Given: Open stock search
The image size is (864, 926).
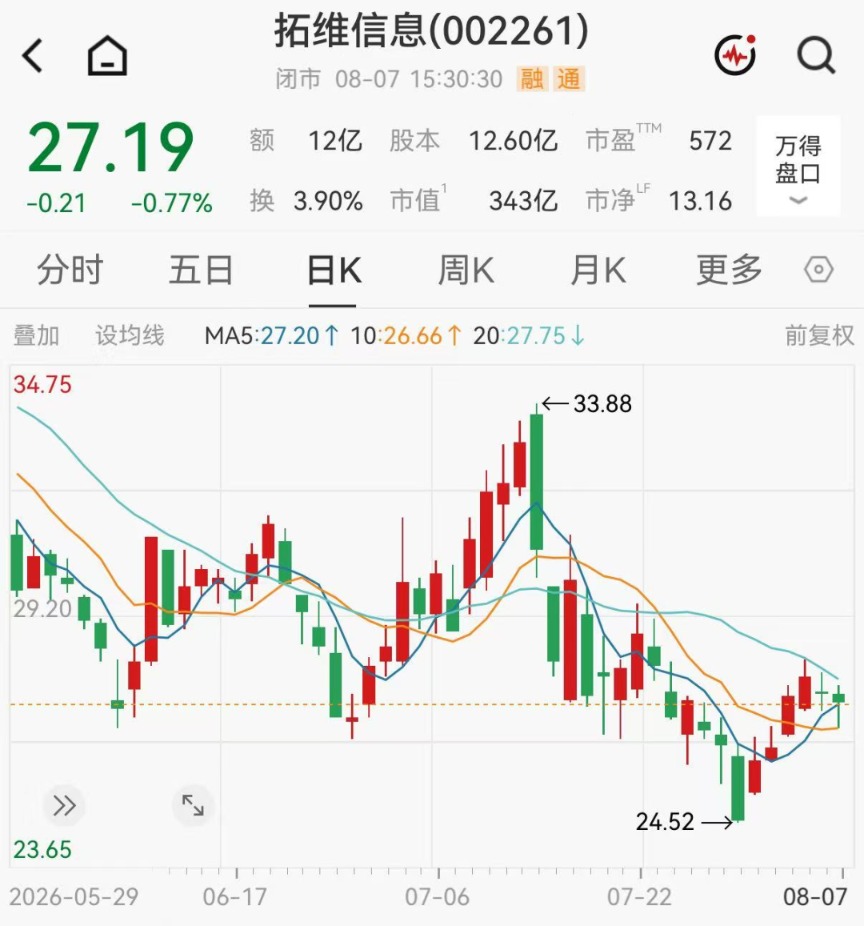Looking at the screenshot, I should point(816,56).
